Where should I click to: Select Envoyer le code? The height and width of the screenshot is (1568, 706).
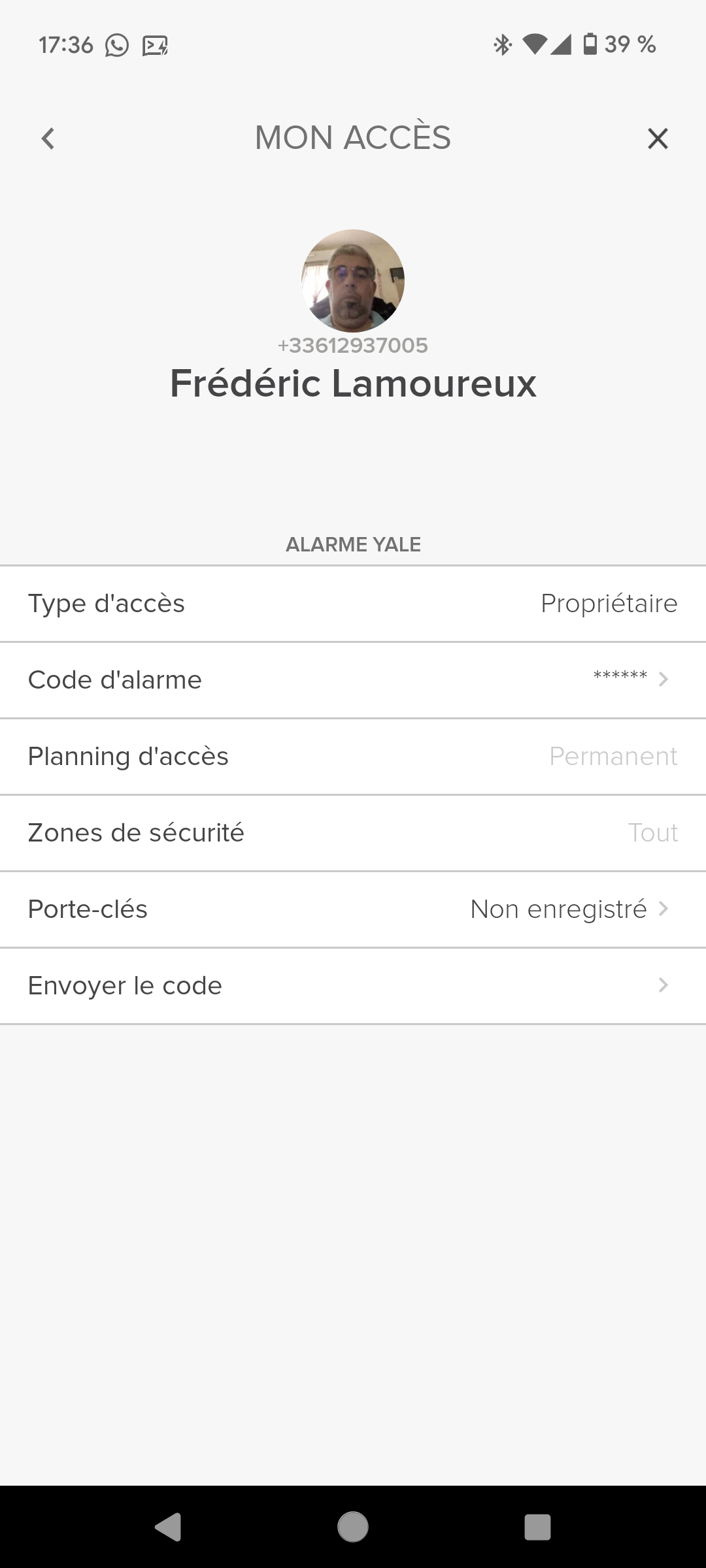point(353,986)
